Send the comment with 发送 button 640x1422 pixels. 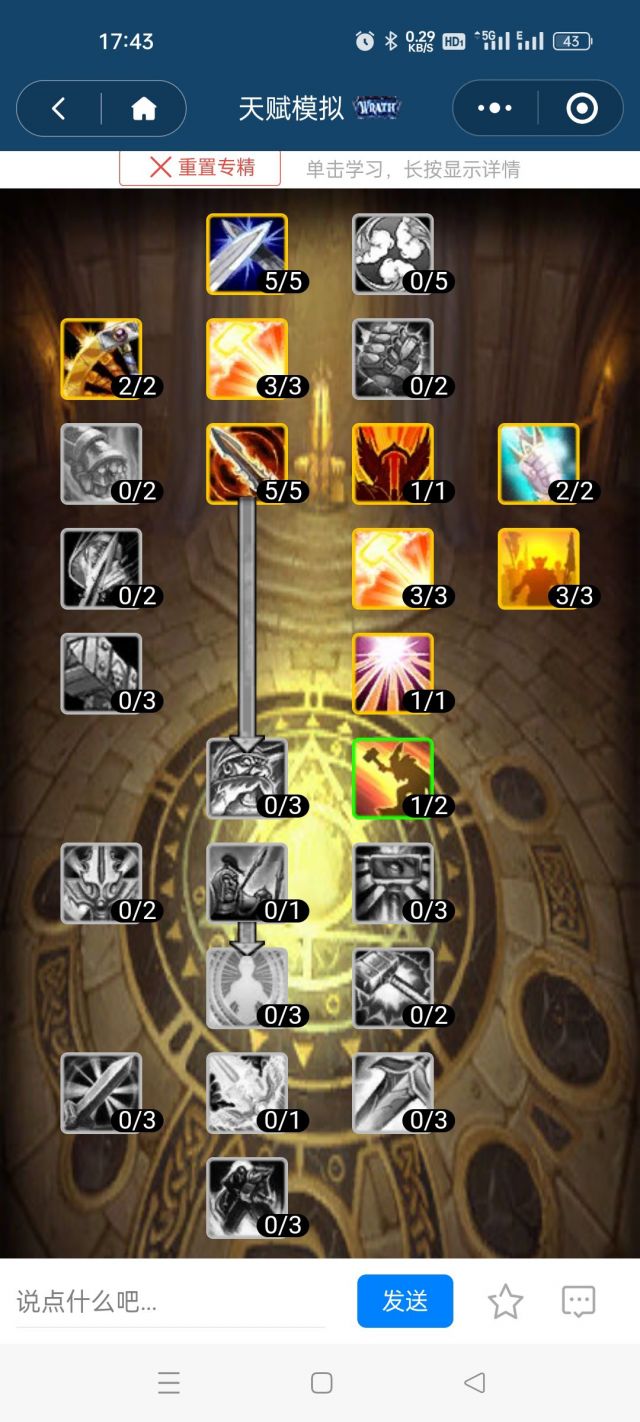(x=405, y=1301)
